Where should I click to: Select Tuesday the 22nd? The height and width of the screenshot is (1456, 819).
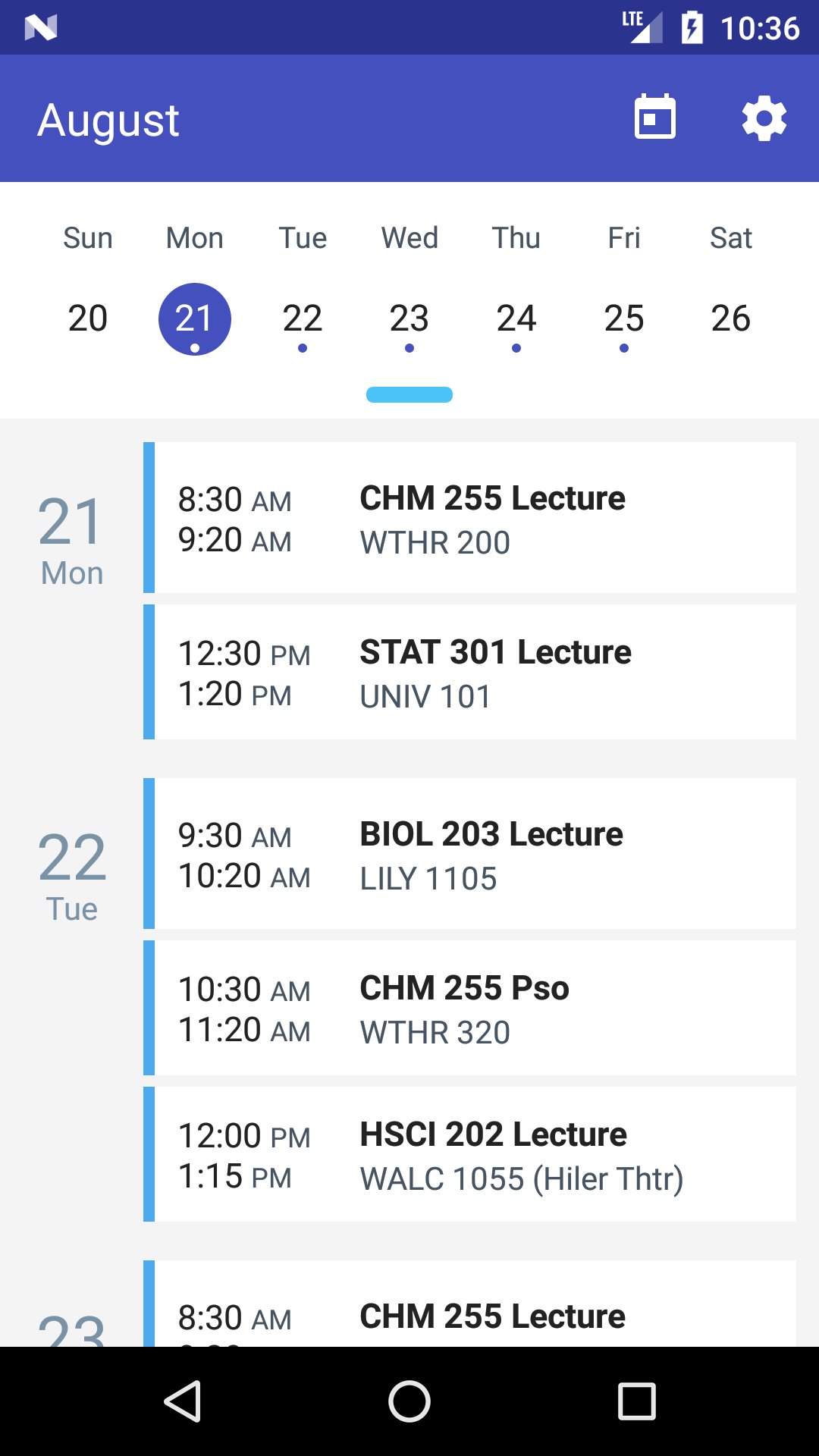302,318
